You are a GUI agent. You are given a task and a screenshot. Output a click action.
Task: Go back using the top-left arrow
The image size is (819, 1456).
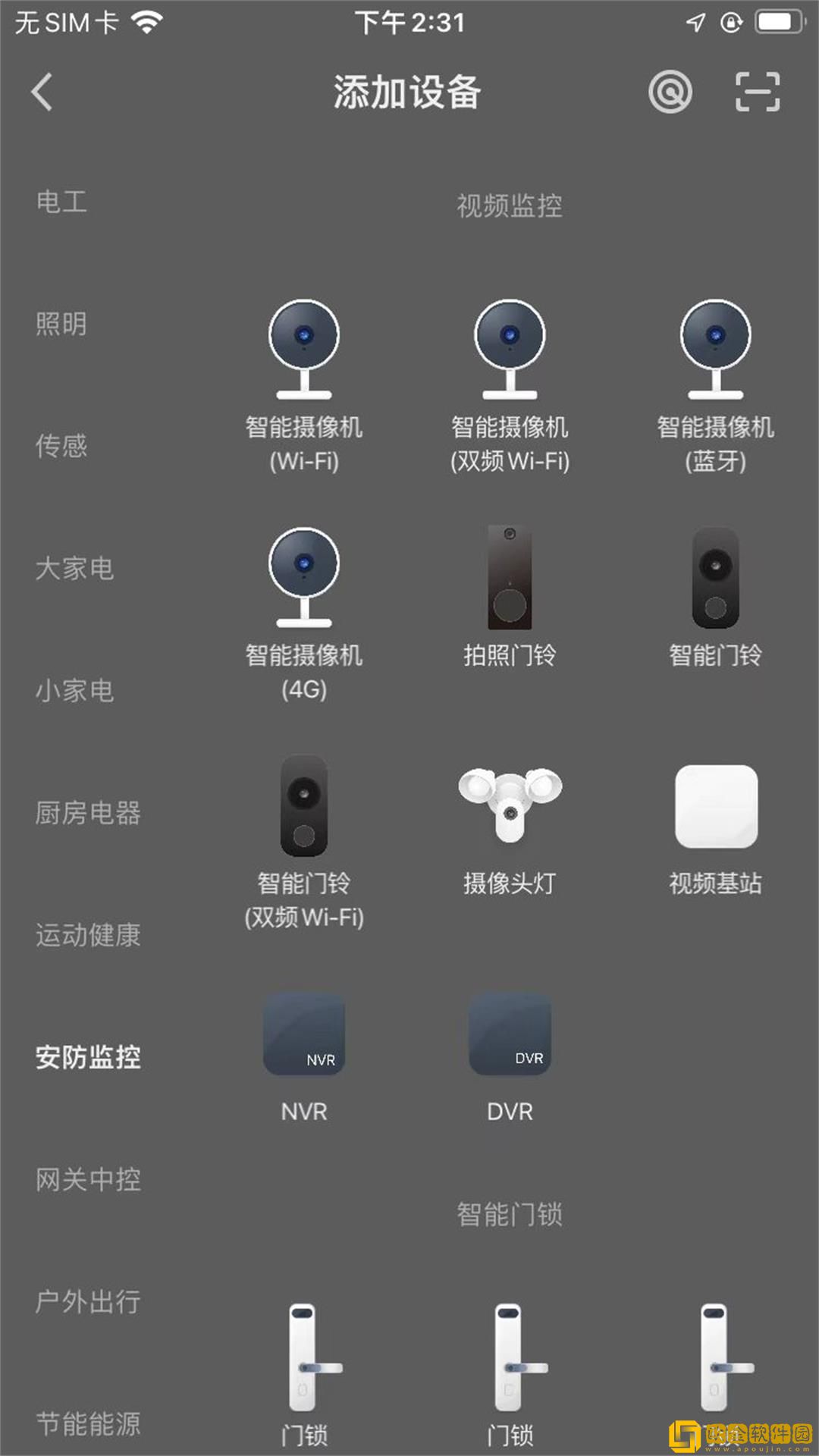tap(43, 91)
